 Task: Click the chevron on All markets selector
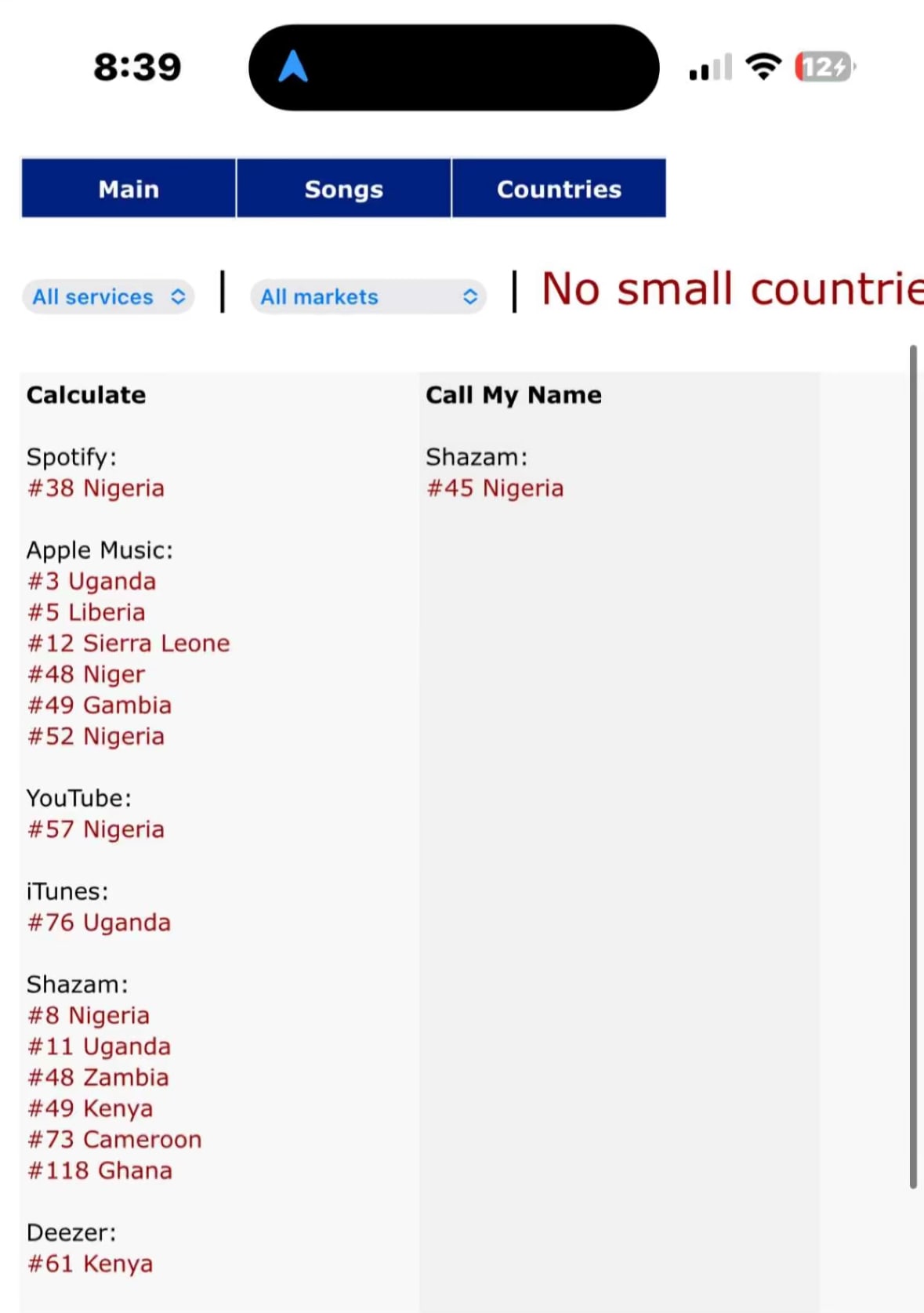470,296
